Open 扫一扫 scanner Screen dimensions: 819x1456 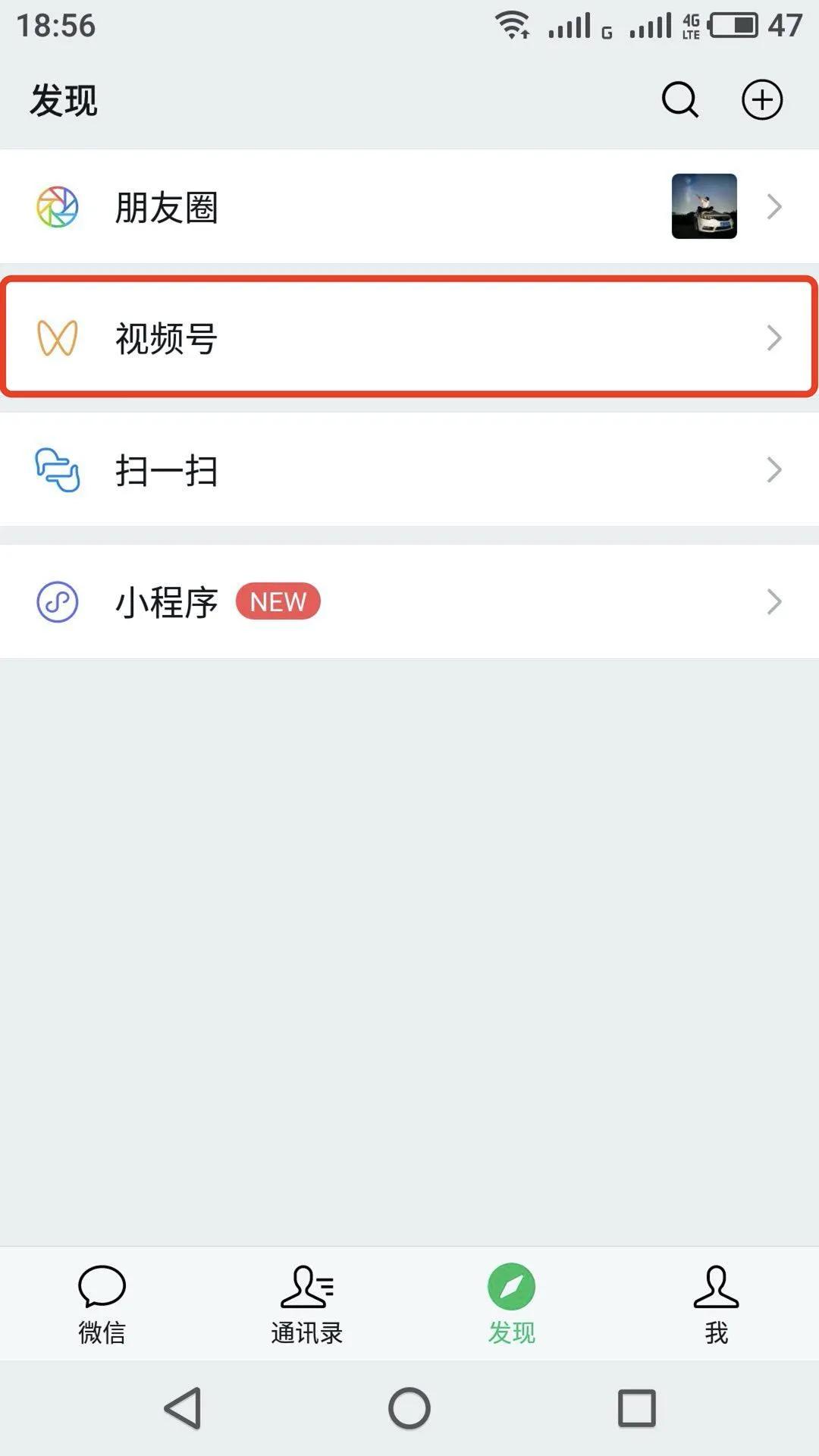click(409, 470)
